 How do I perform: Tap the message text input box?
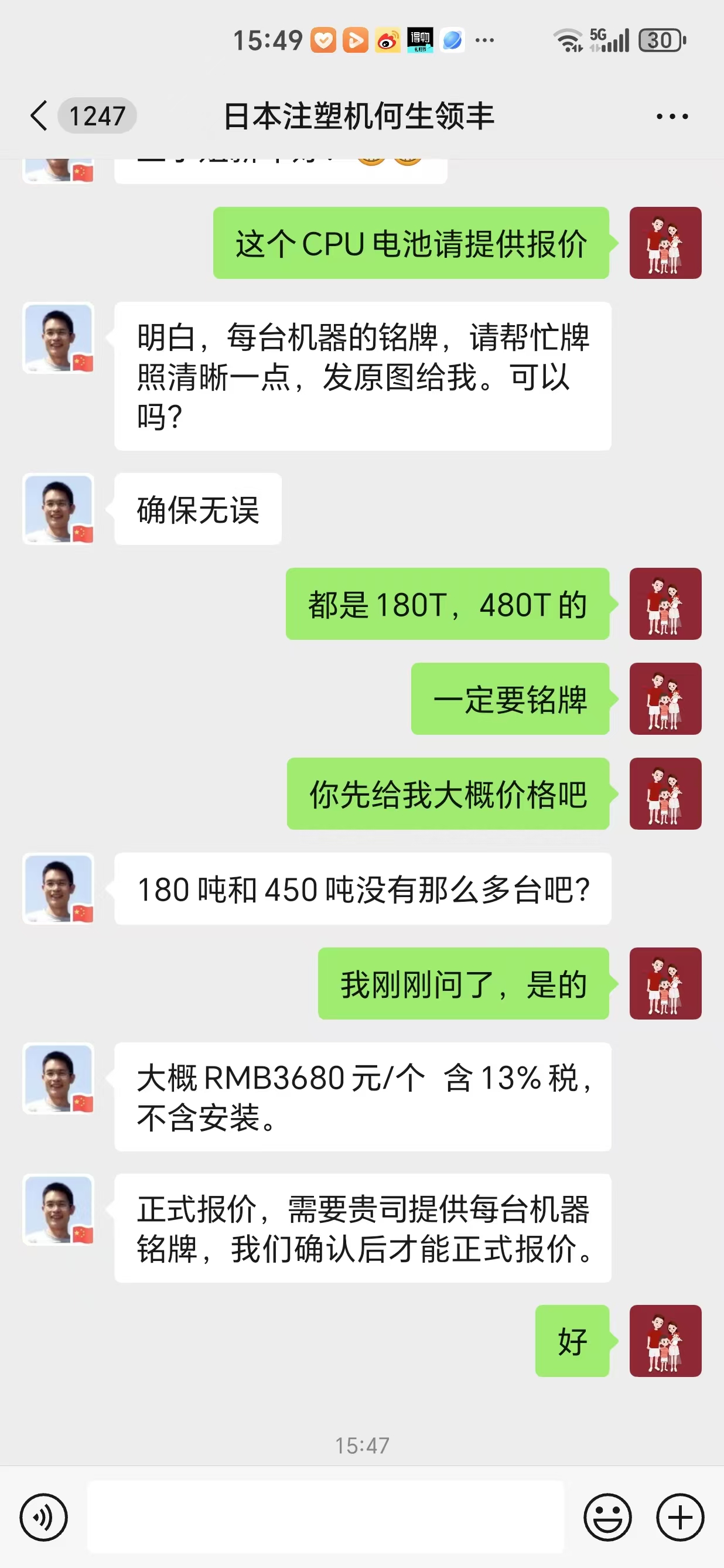click(x=326, y=1517)
